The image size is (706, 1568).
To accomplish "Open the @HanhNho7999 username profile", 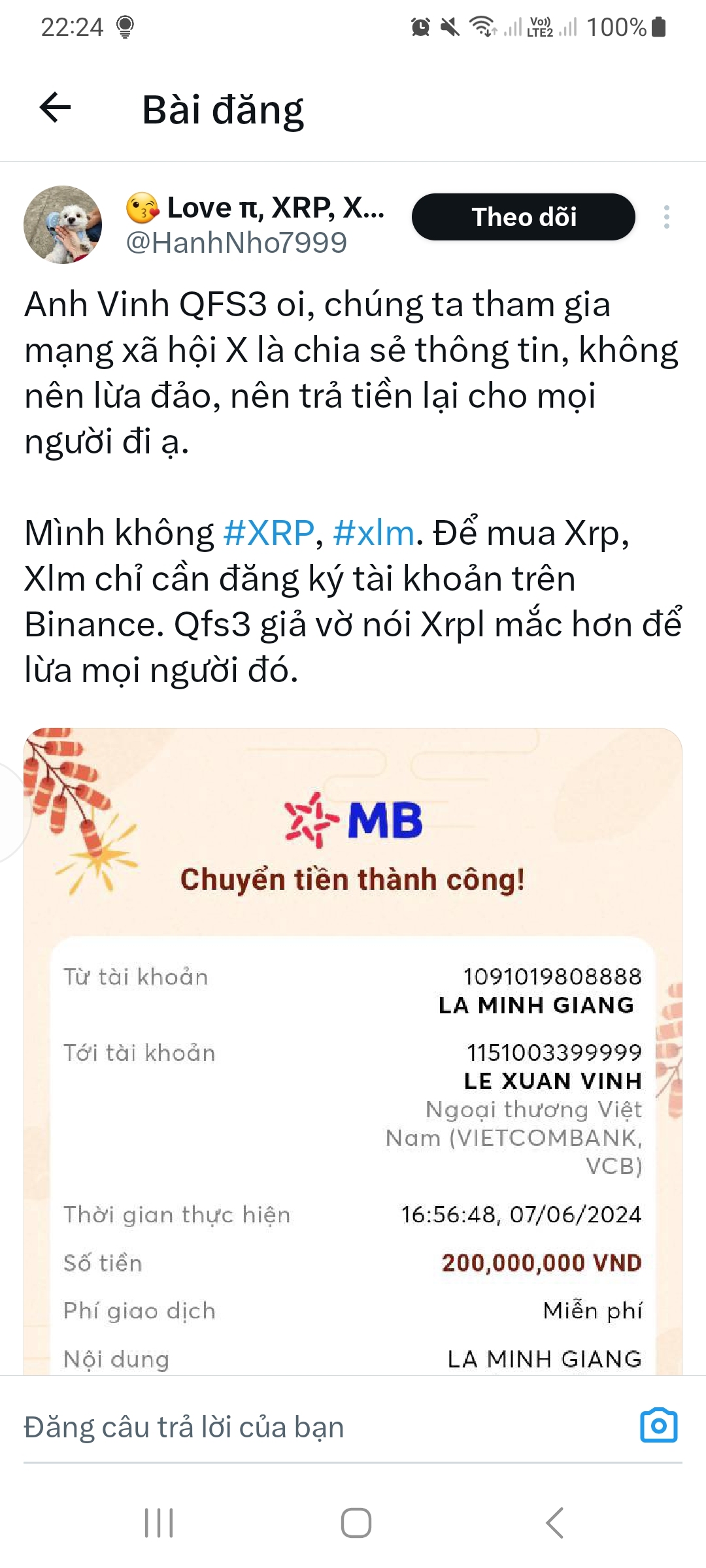I will (x=237, y=243).
